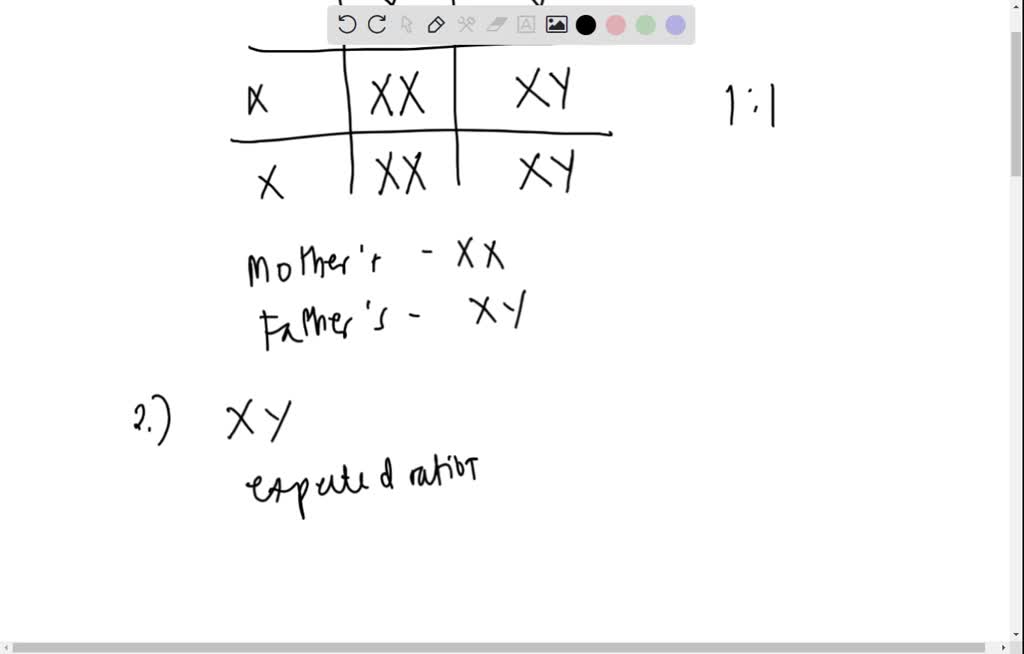
Task: Choose the pen drawing tool
Action: 436,25
